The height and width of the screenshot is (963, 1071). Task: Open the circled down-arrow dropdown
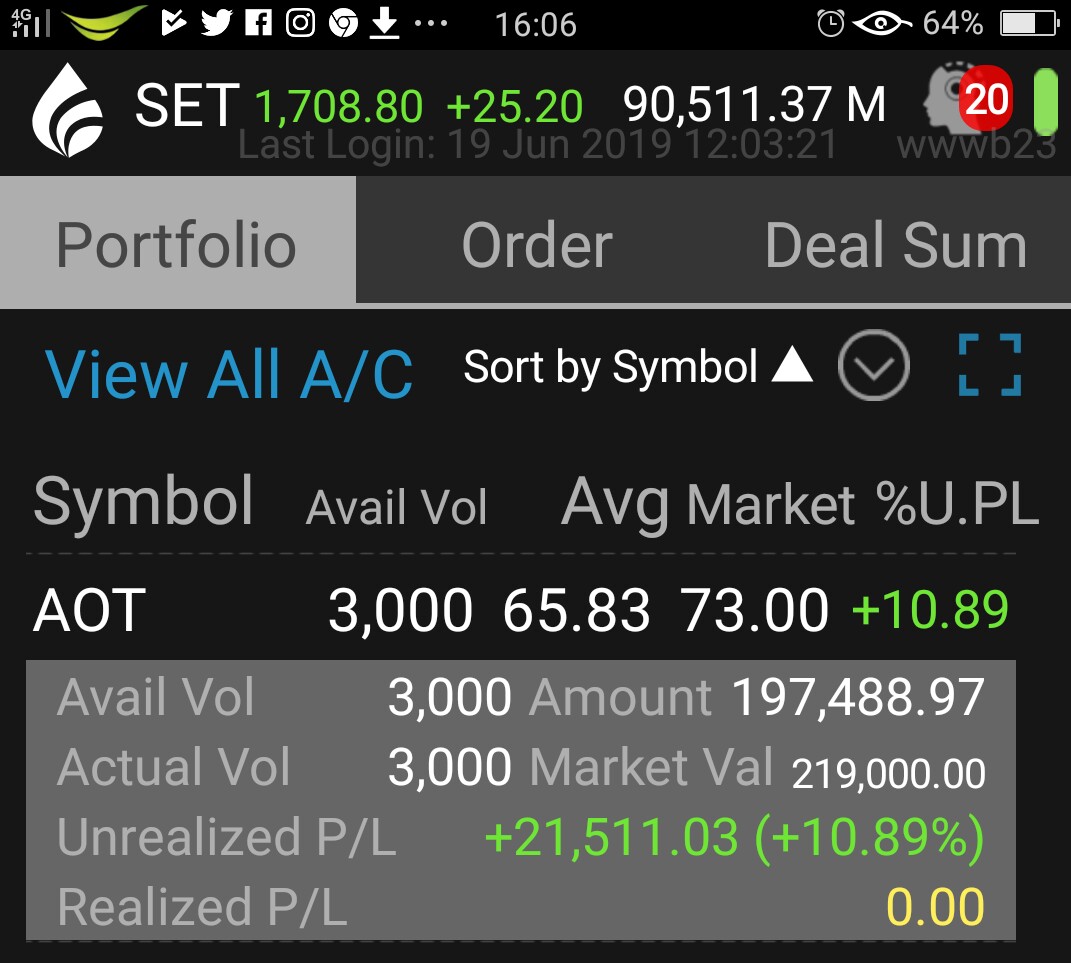pyautogui.click(x=873, y=367)
